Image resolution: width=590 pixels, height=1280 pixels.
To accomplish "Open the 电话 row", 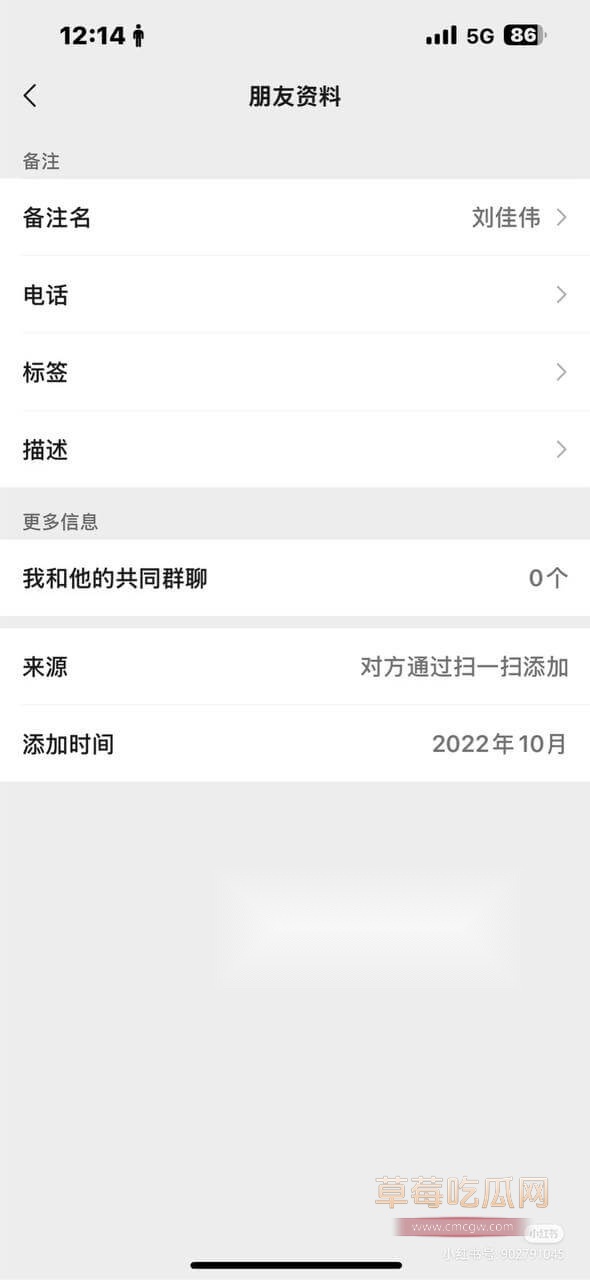I will click(295, 295).
